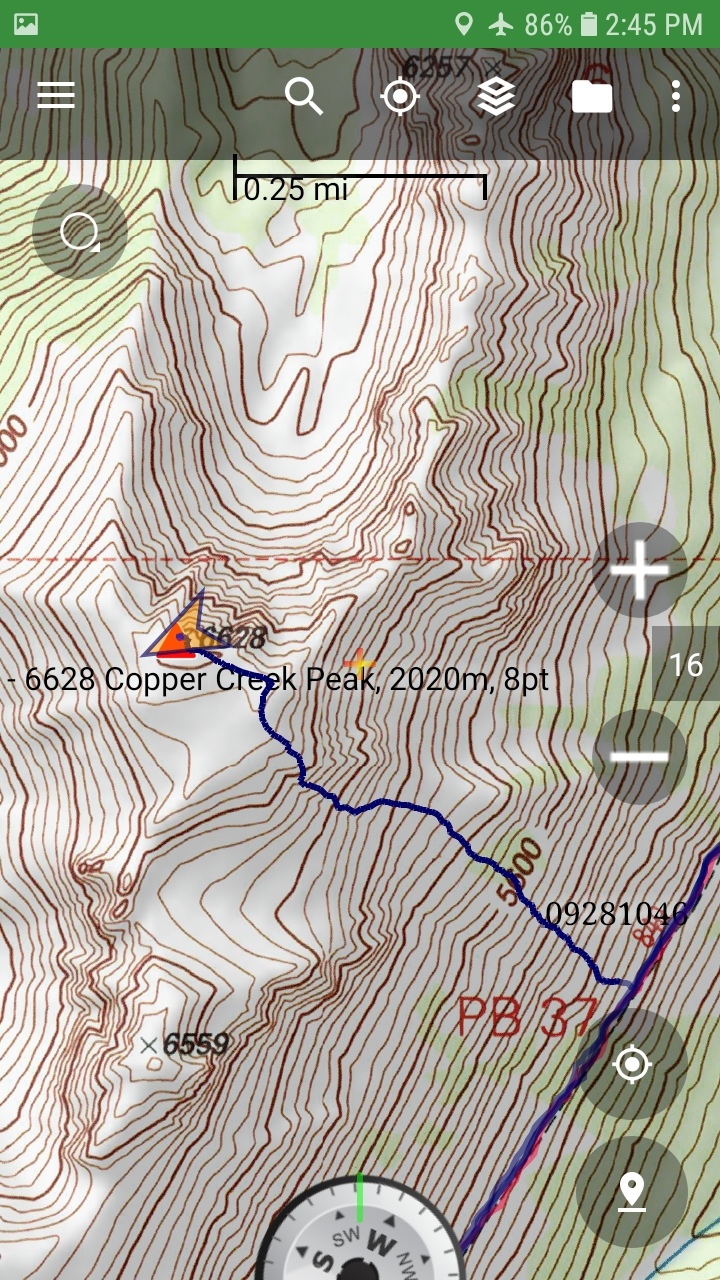This screenshot has width=720, height=1280.
Task: Open the data folder manager
Action: (x=592, y=96)
